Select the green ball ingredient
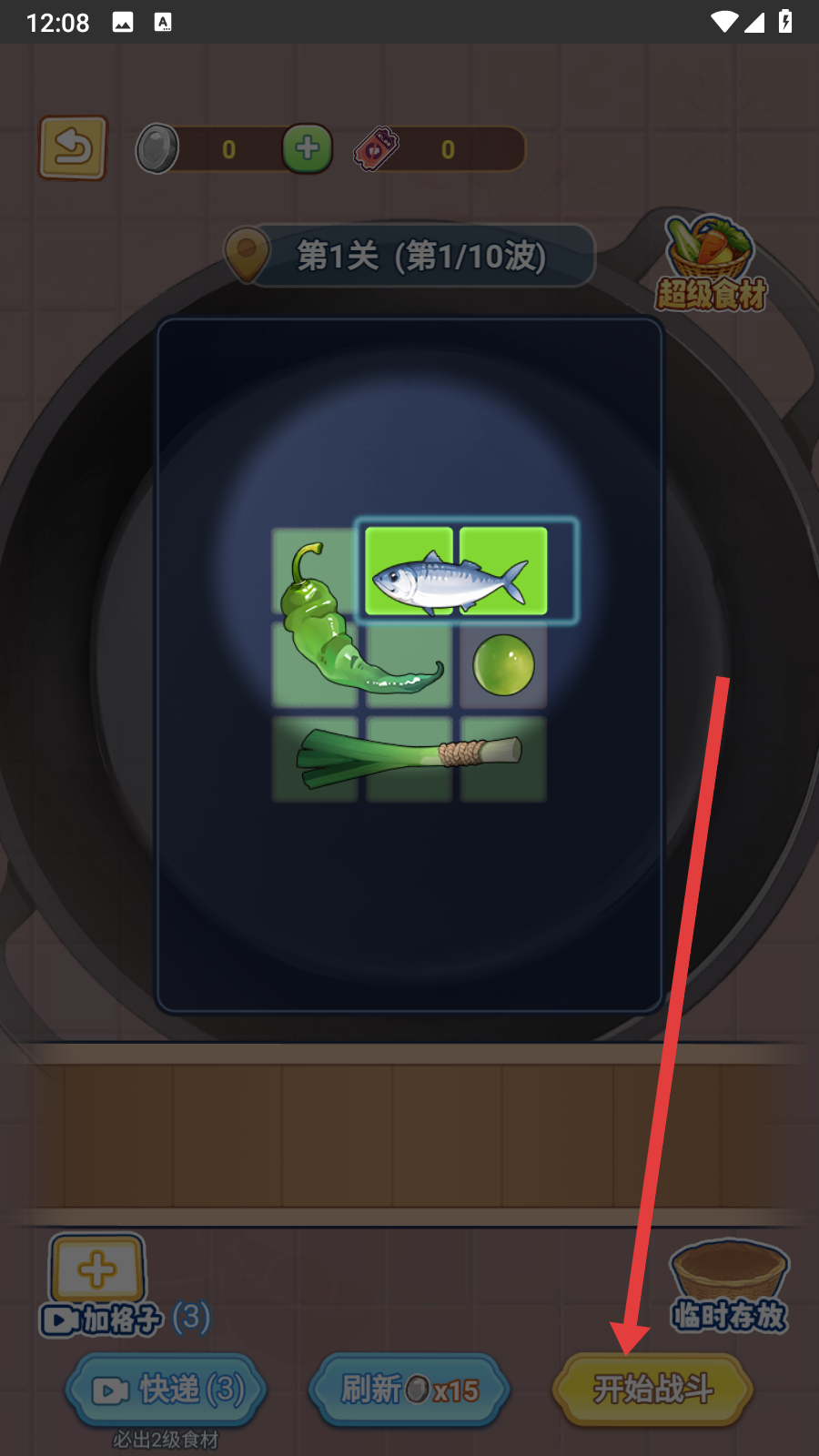The width and height of the screenshot is (819, 1456). coord(503,665)
